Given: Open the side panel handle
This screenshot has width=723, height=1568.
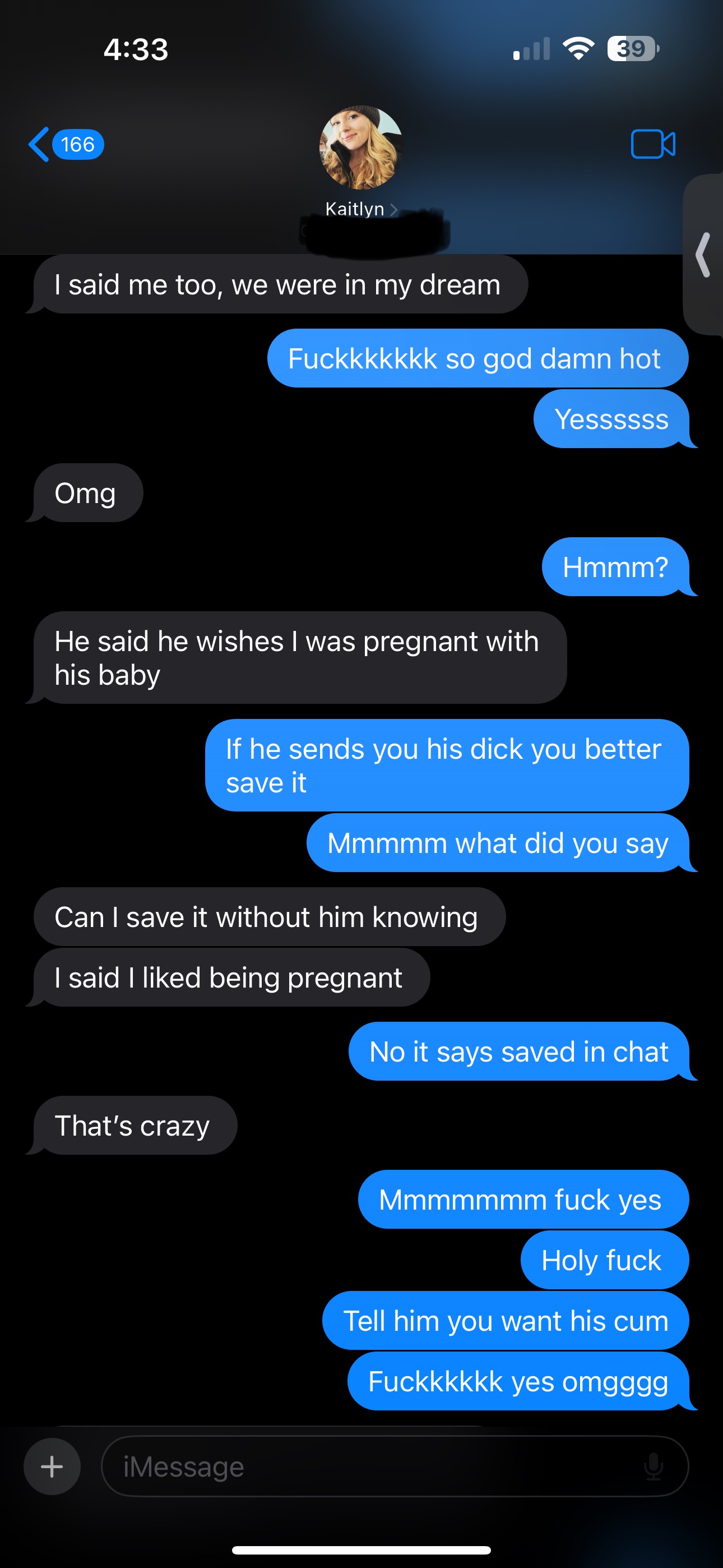Looking at the screenshot, I should (704, 255).
